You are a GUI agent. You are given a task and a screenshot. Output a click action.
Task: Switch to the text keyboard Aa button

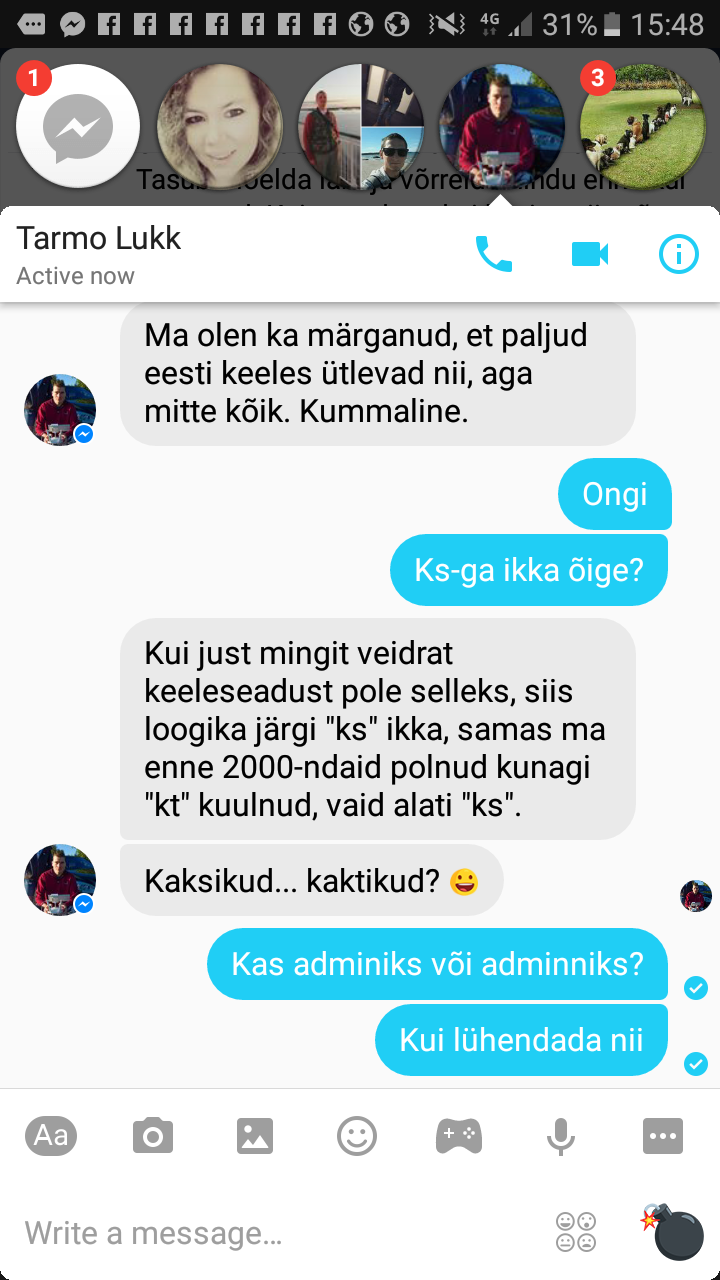pyautogui.click(x=51, y=1135)
